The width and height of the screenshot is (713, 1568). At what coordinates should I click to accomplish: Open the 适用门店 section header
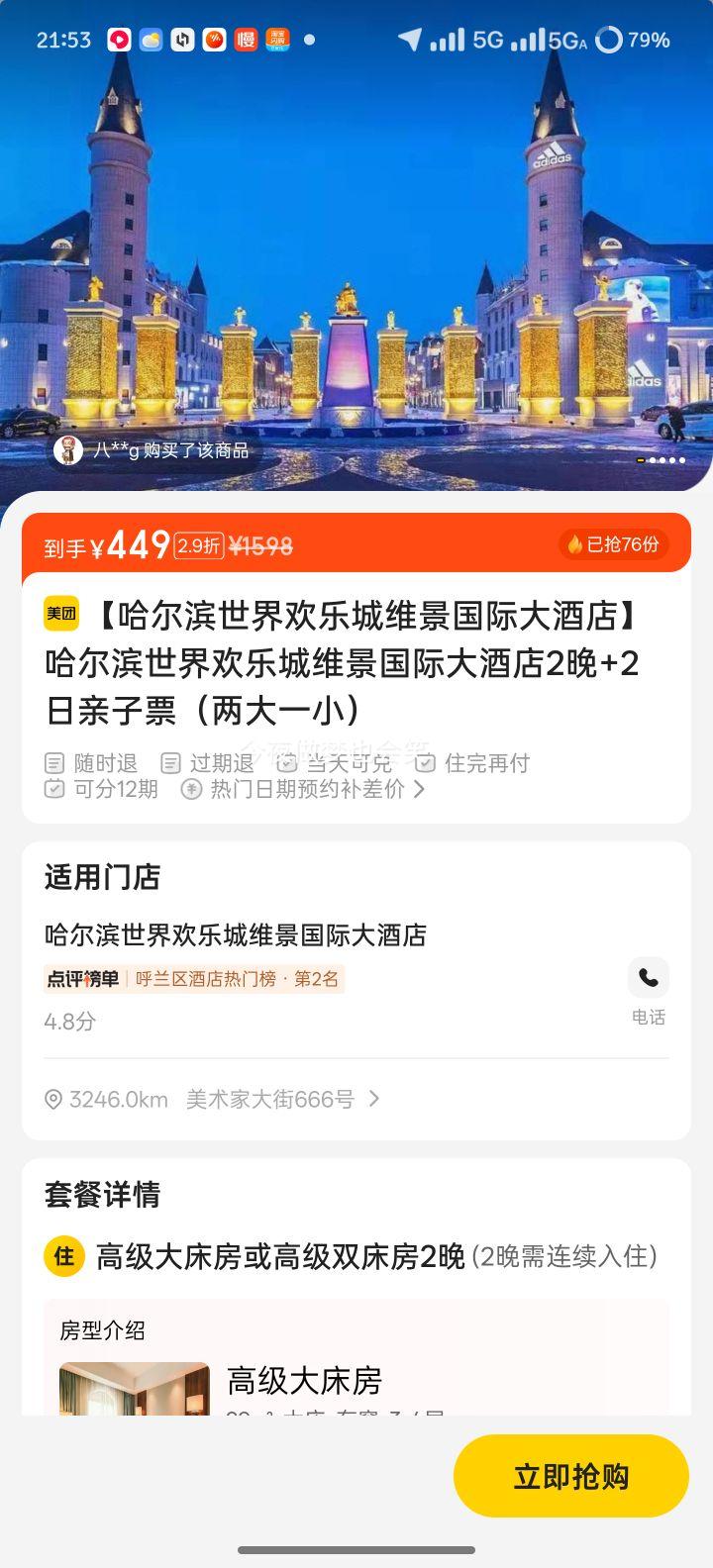pos(101,877)
